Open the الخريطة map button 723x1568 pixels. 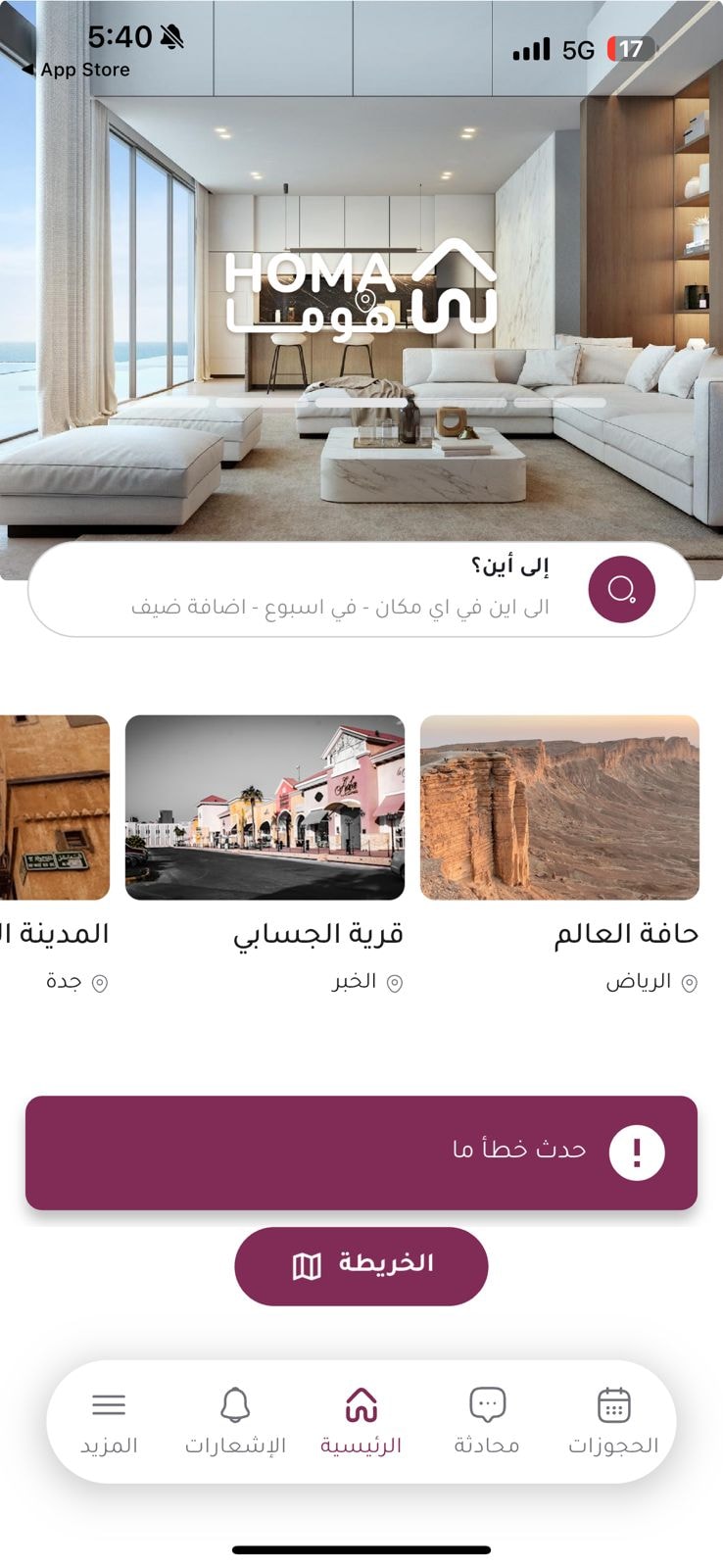[361, 1265]
